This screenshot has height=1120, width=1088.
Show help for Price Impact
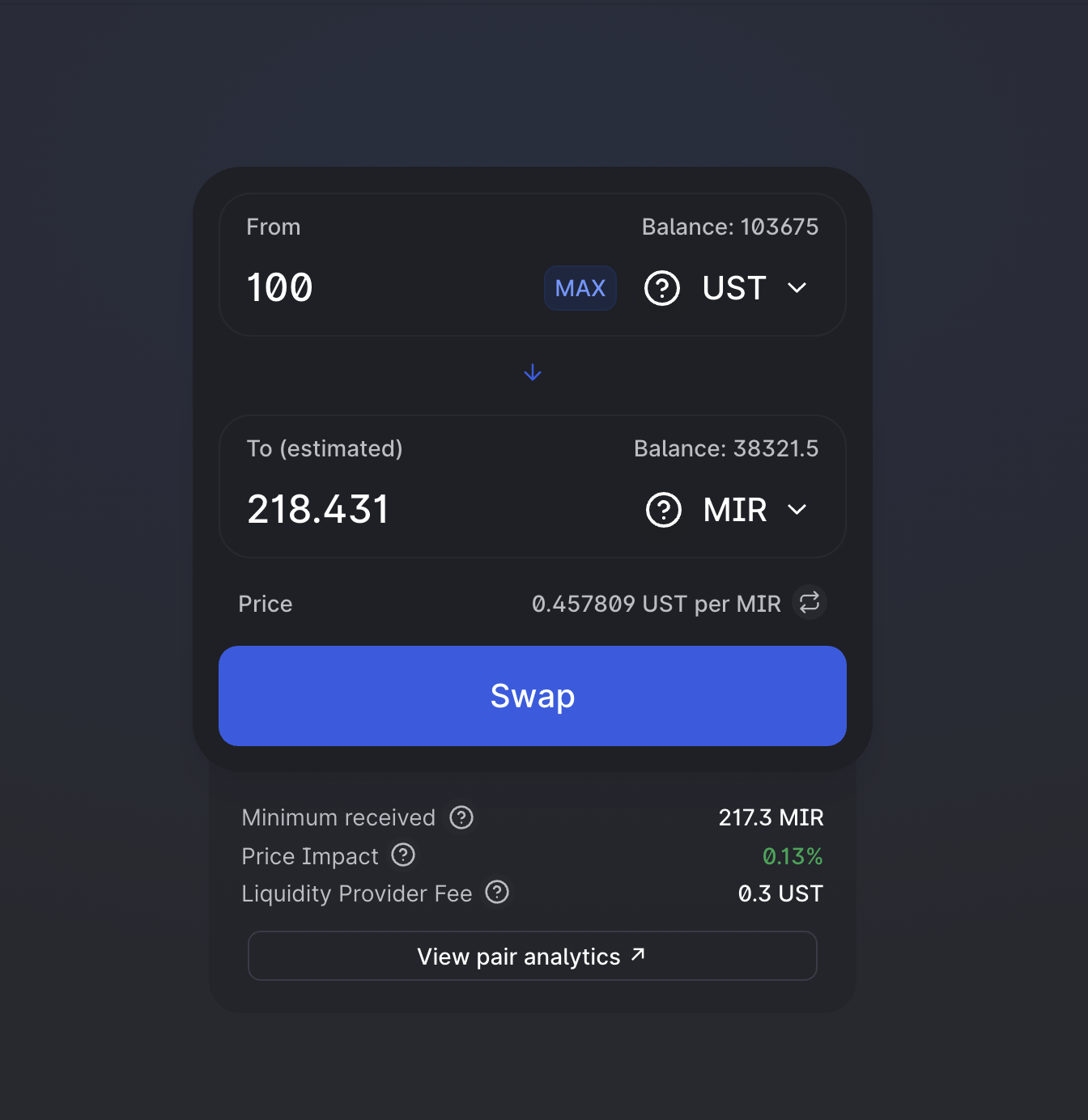(x=403, y=855)
